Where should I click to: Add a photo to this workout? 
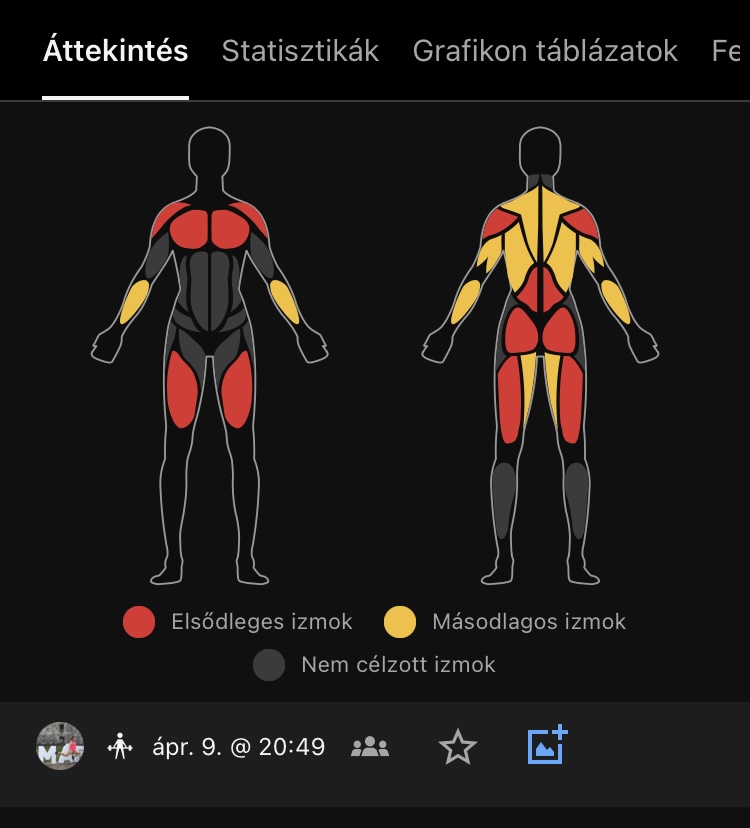click(547, 745)
